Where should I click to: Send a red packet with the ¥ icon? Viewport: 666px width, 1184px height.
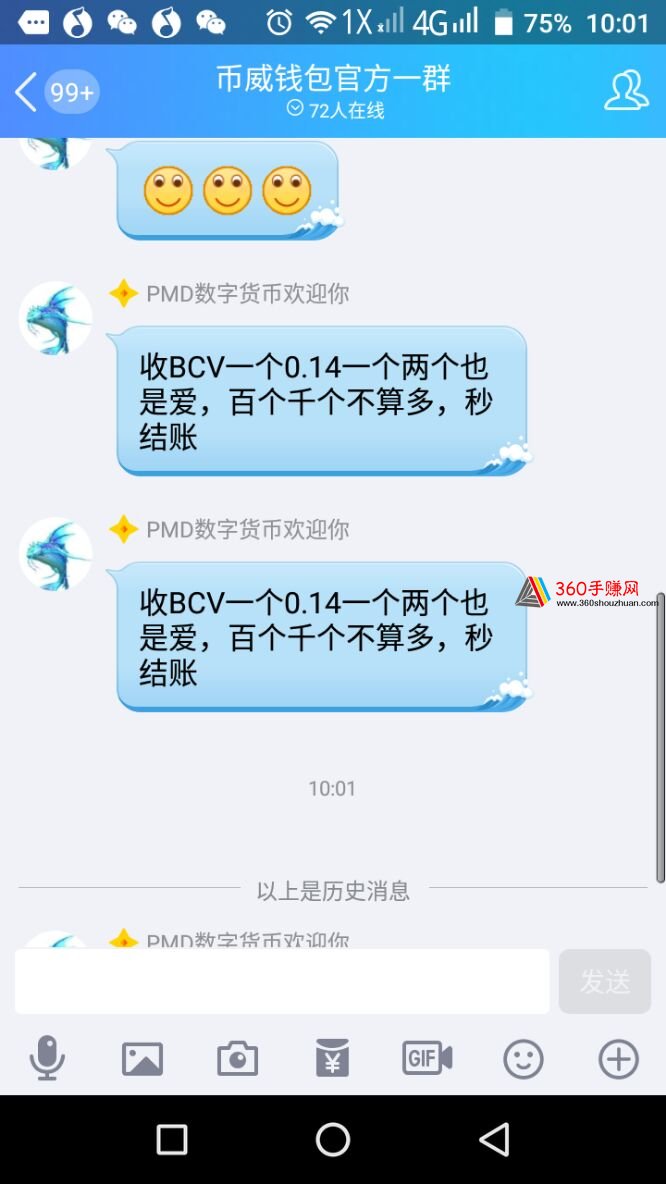(332, 1058)
